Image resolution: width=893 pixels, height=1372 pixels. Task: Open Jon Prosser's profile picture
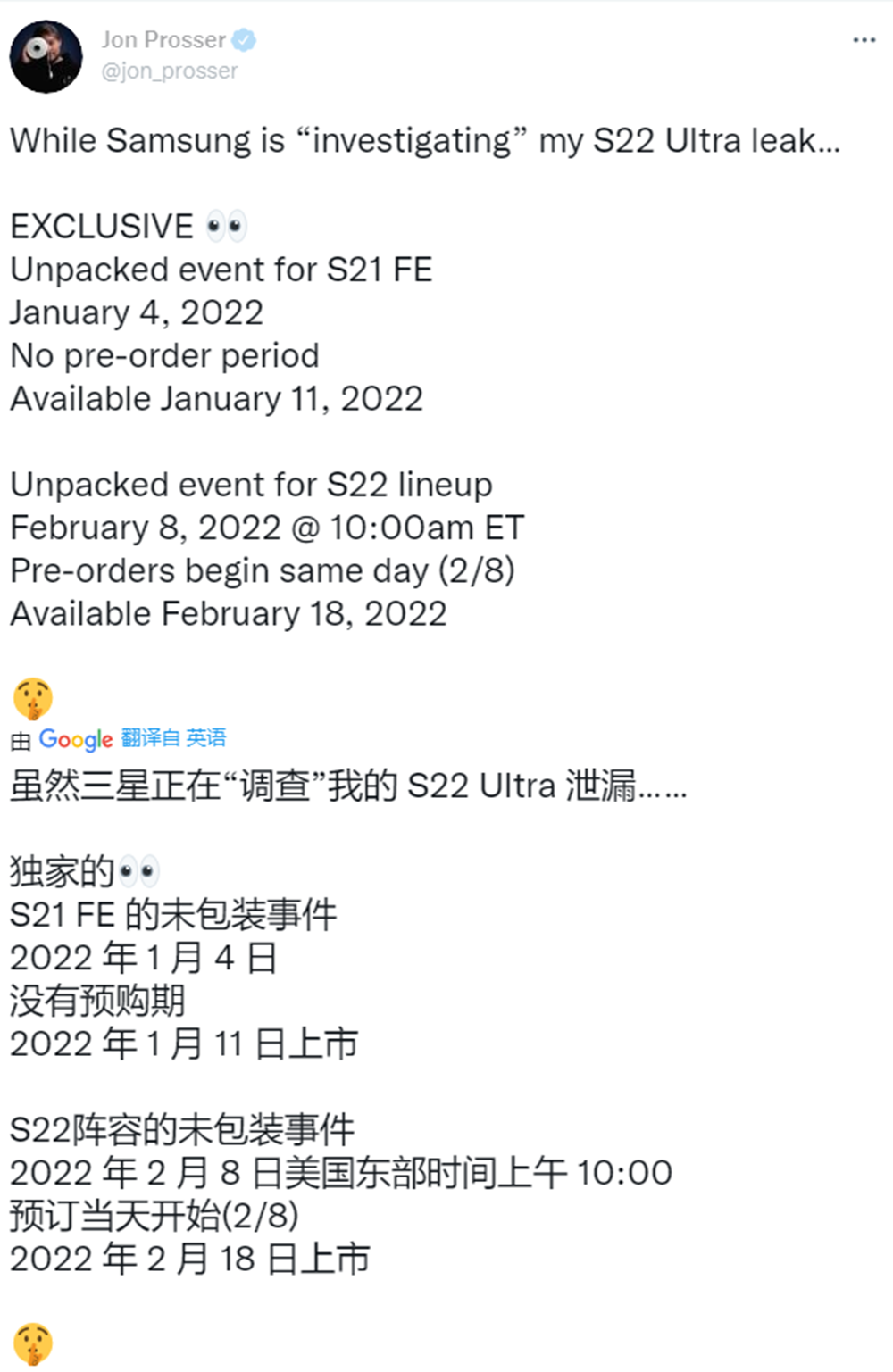tap(46, 56)
